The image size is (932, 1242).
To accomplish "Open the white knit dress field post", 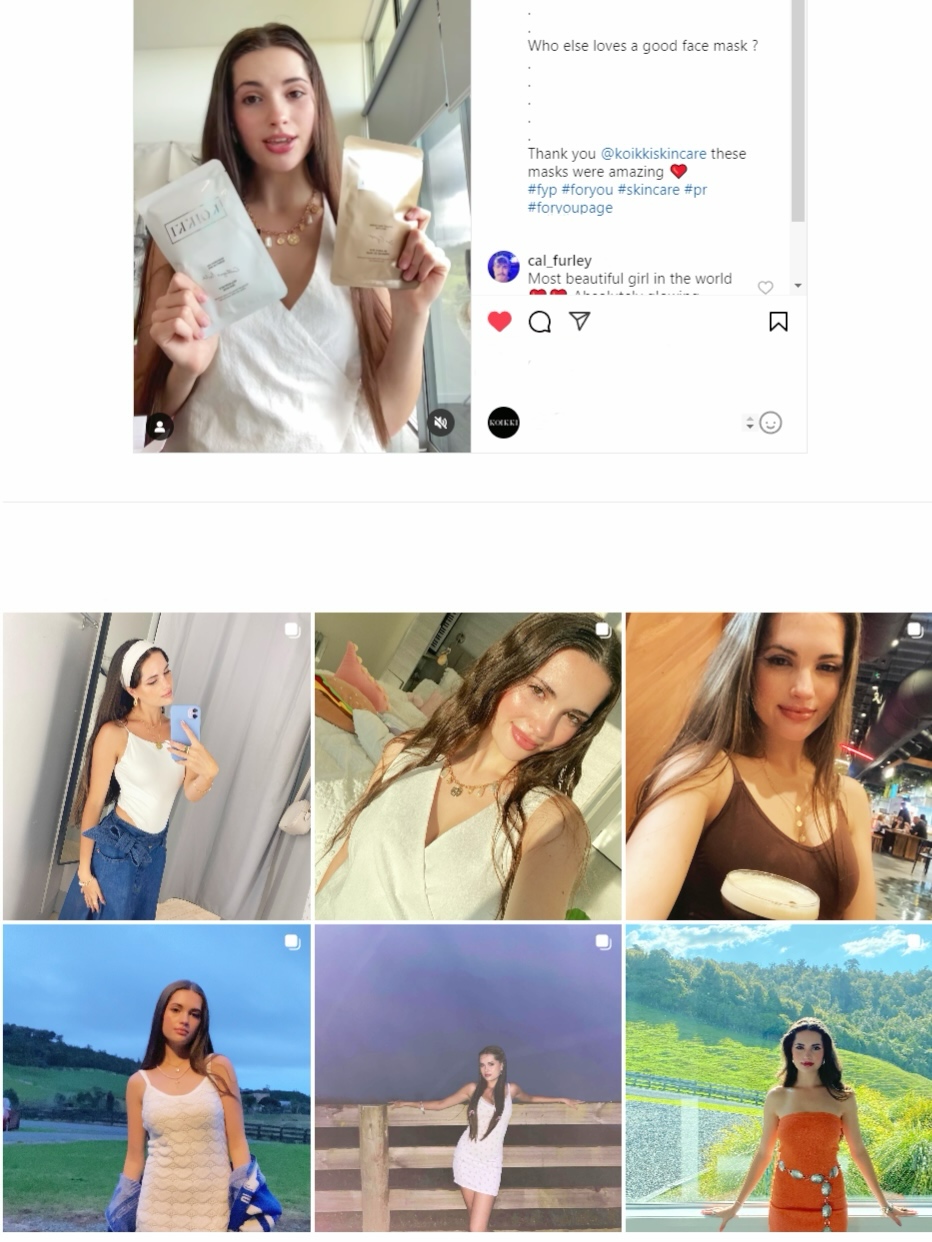I will tap(157, 1078).
